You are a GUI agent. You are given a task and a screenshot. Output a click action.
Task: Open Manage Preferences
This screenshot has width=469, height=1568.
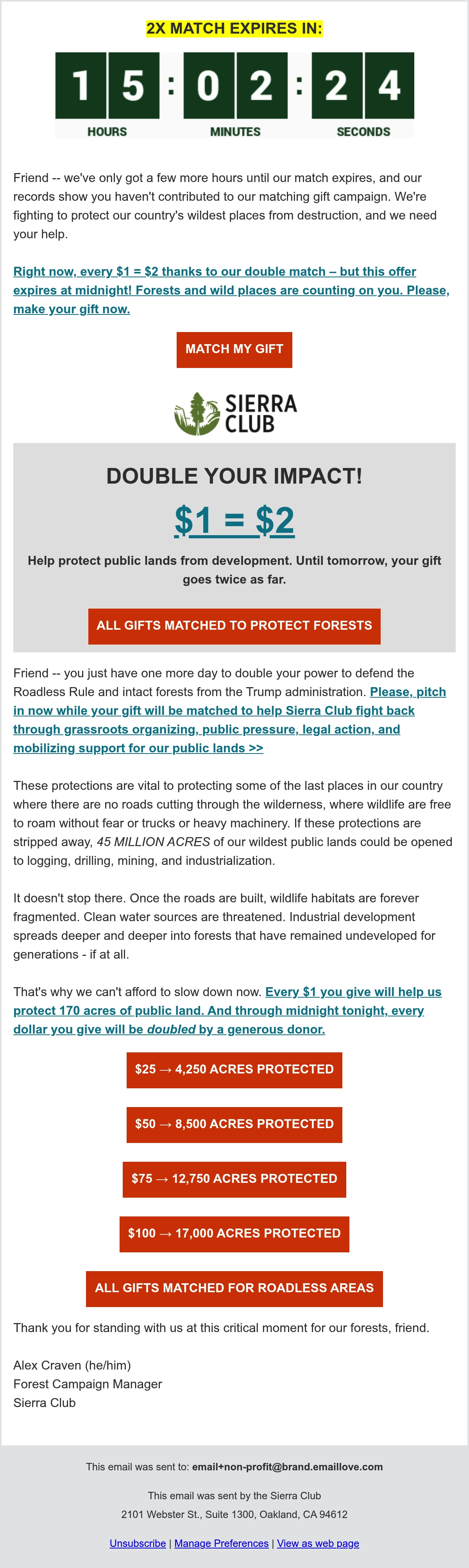coord(221,1543)
